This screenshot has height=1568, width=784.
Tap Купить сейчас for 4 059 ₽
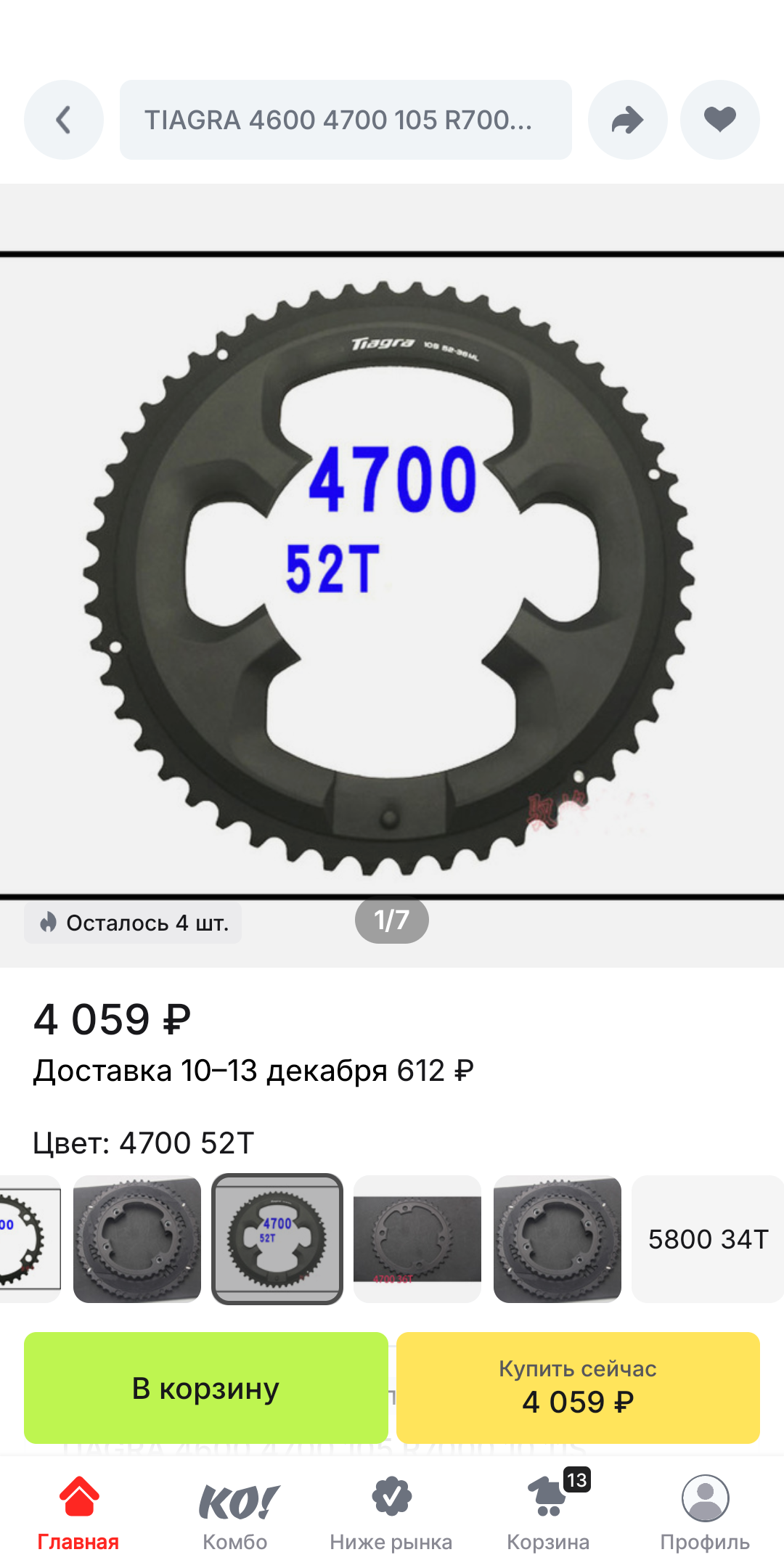[578, 1388]
